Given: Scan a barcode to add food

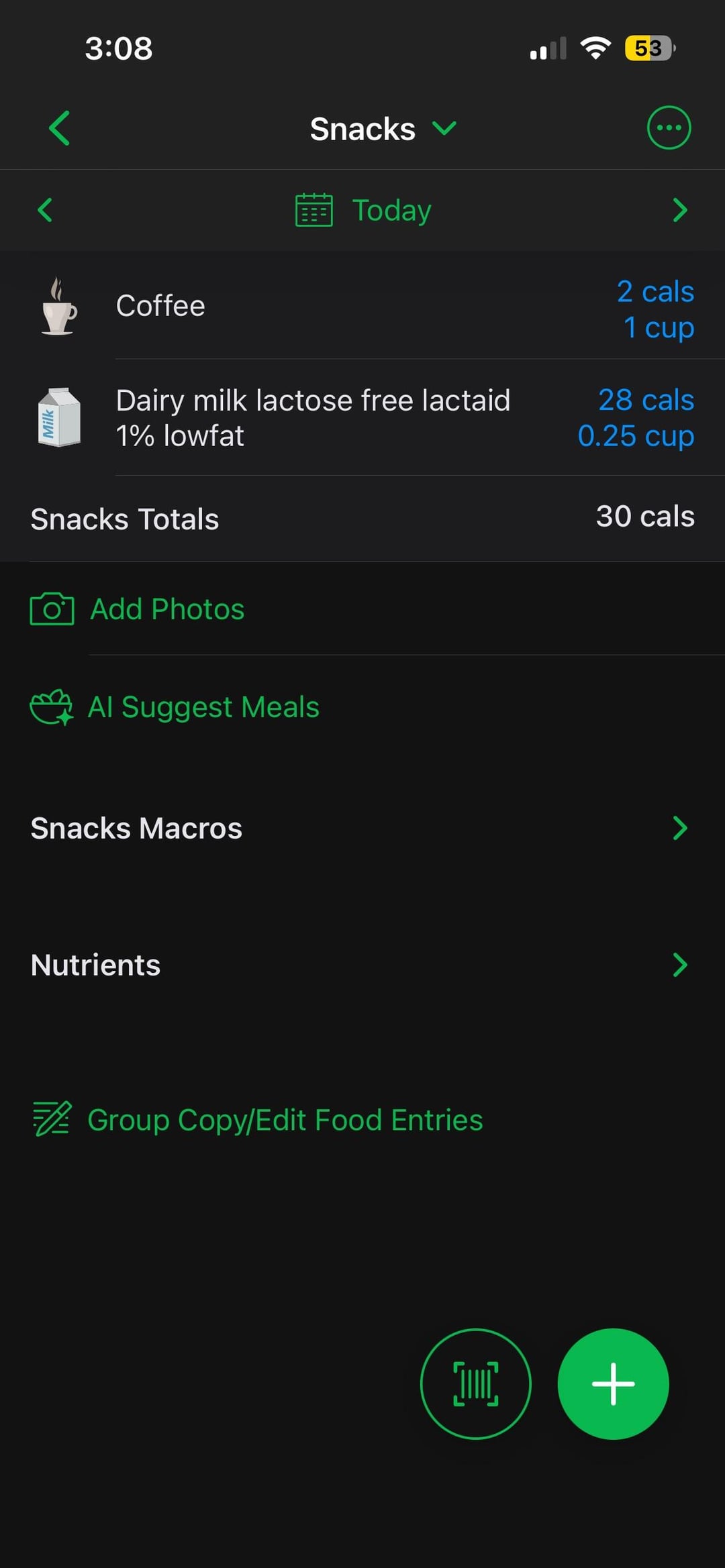Looking at the screenshot, I should tap(475, 1383).
